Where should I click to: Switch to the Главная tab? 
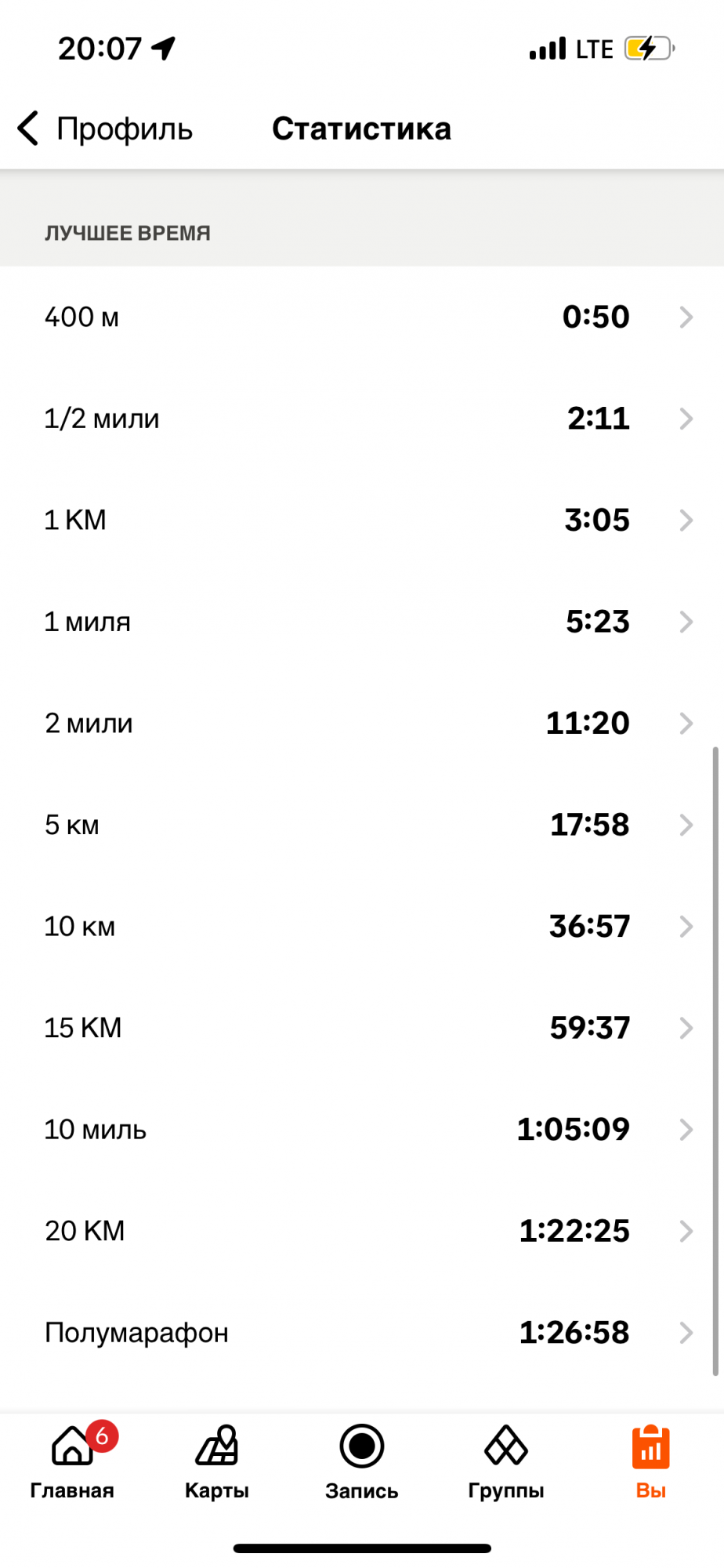pos(72,1460)
